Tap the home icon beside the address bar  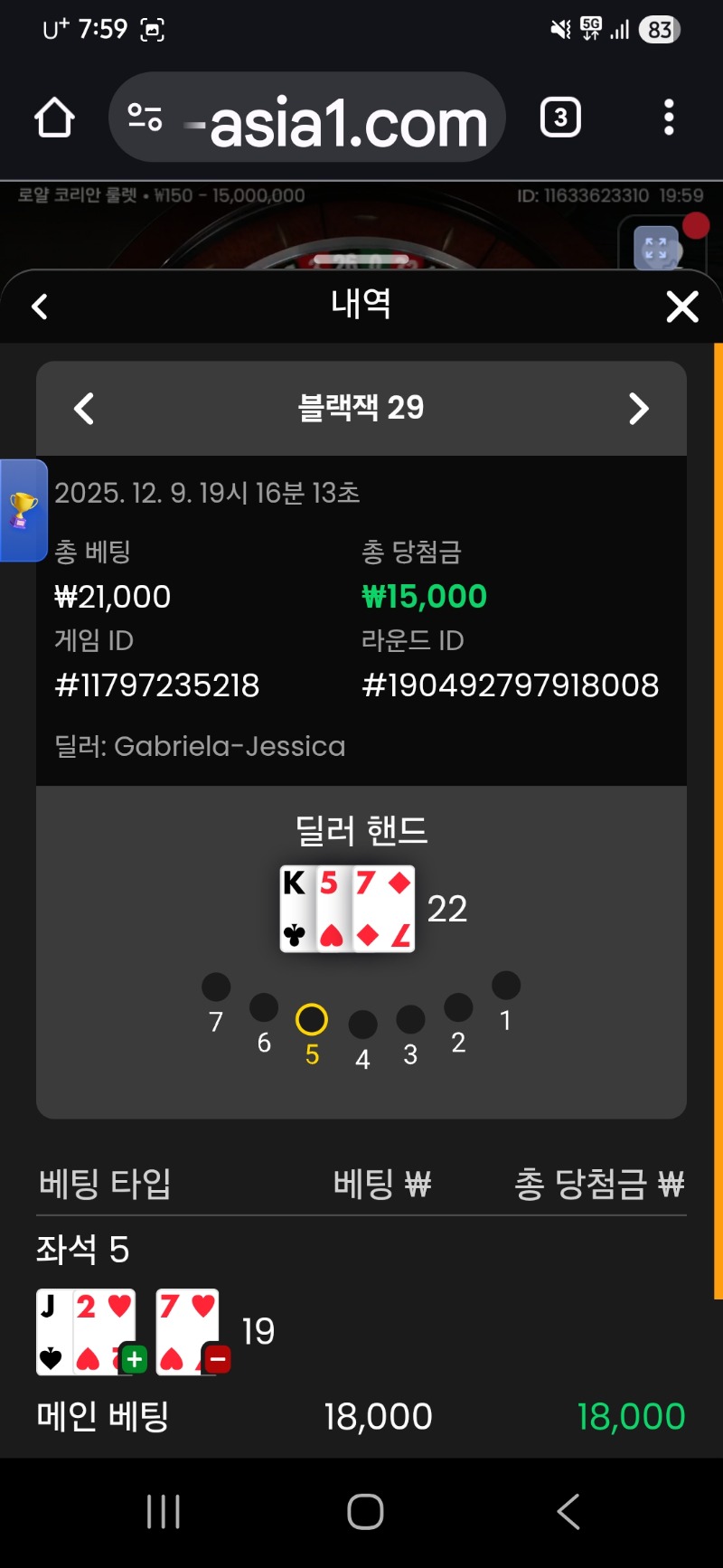coord(53,118)
